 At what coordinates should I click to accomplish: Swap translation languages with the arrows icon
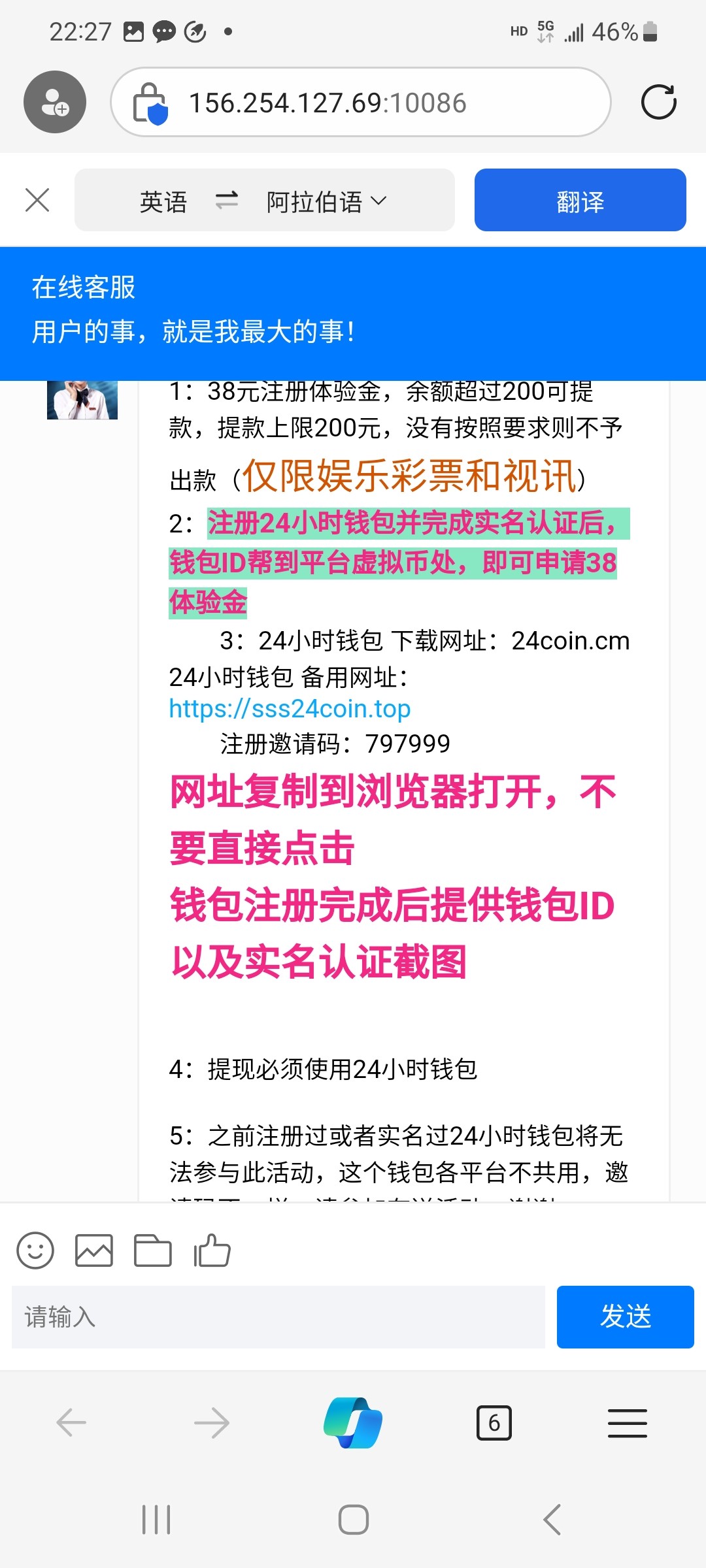coord(227,200)
